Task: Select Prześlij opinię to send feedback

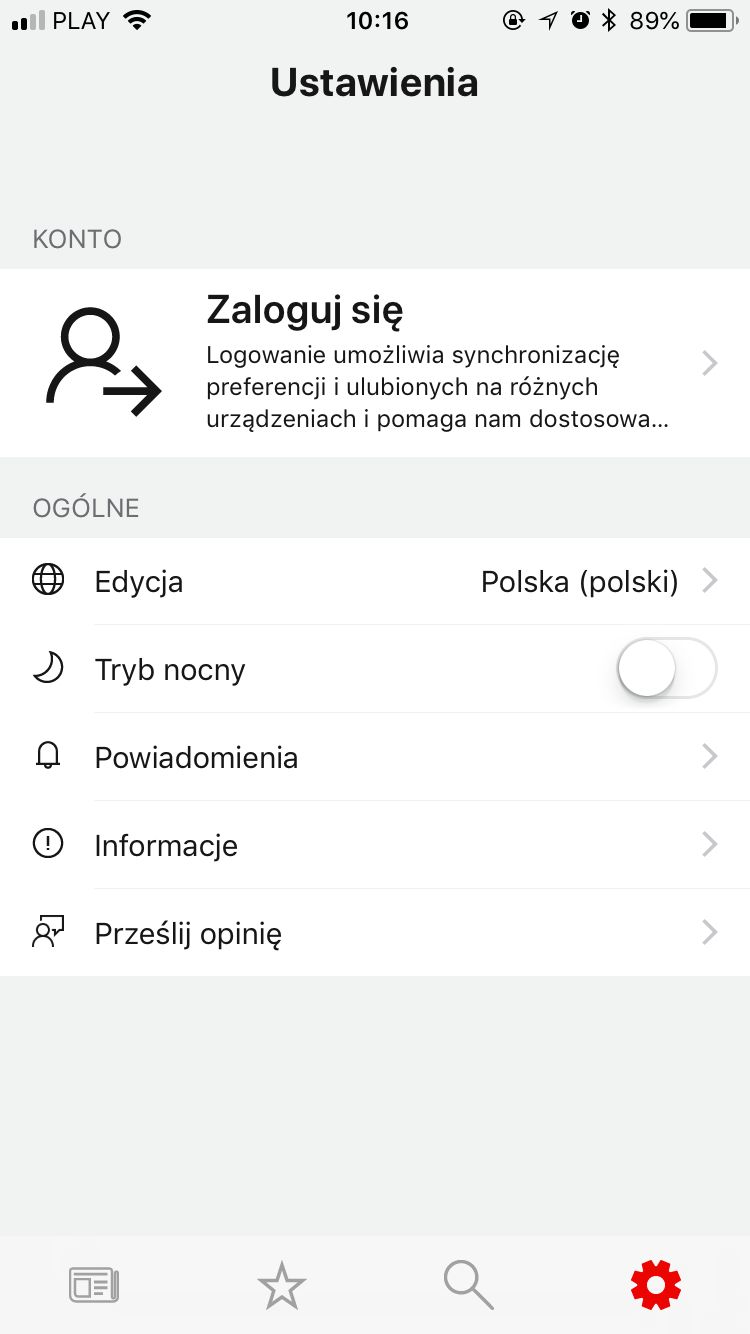Action: click(375, 933)
